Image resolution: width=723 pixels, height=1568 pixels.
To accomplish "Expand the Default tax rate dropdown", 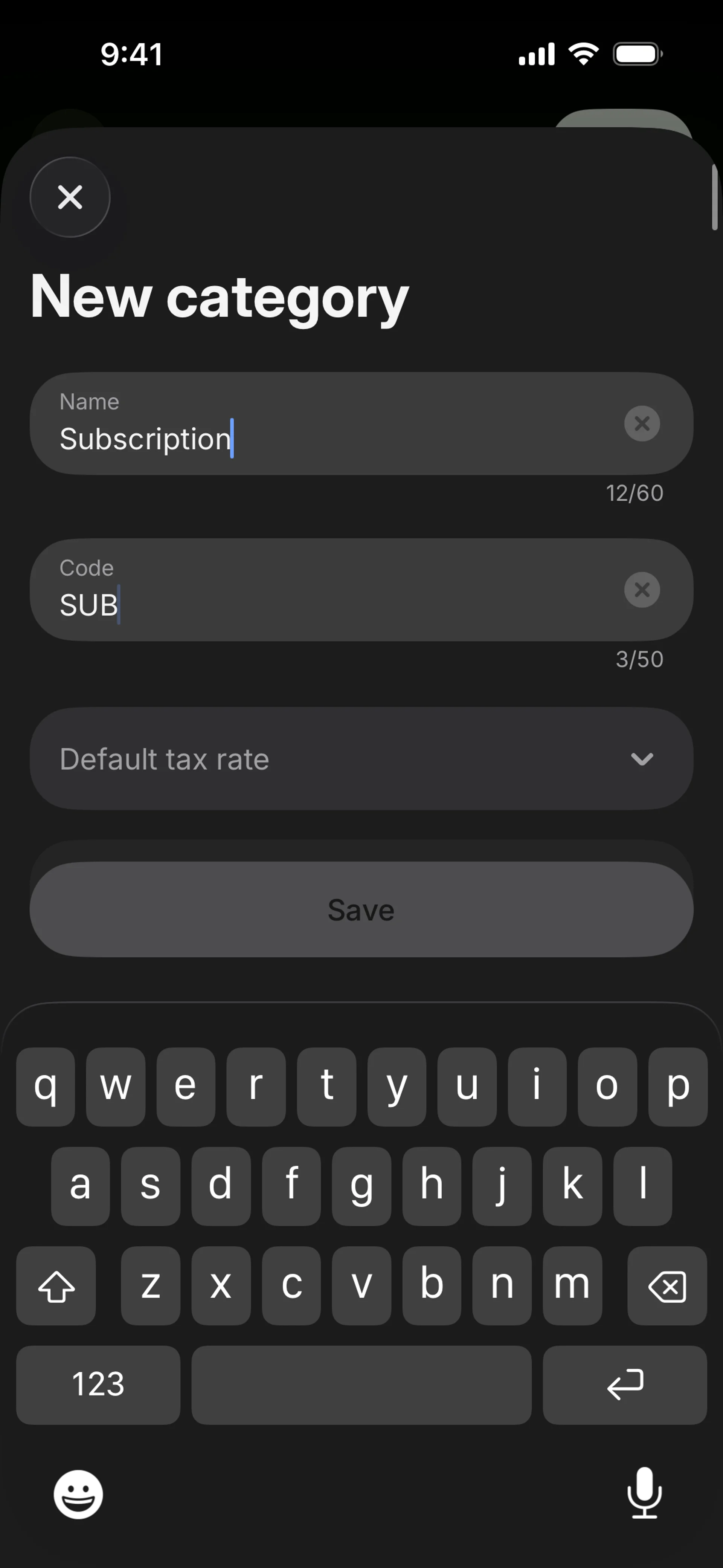I will point(361,759).
